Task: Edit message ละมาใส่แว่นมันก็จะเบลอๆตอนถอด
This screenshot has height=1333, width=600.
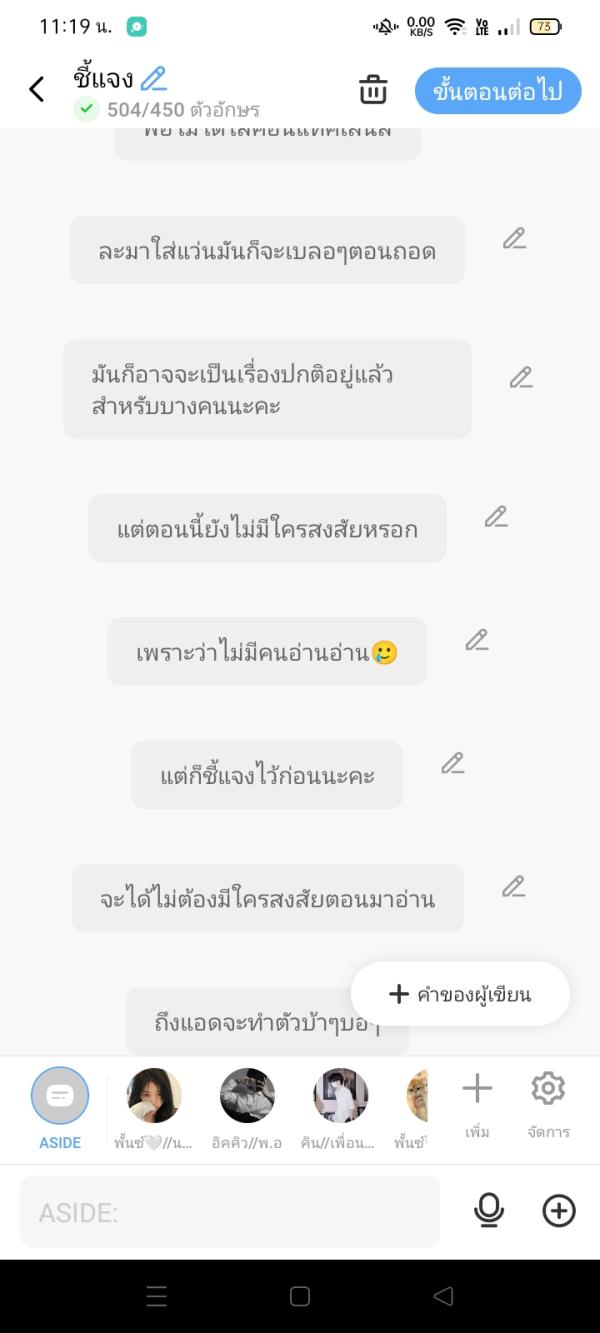Action: pyautogui.click(x=514, y=239)
